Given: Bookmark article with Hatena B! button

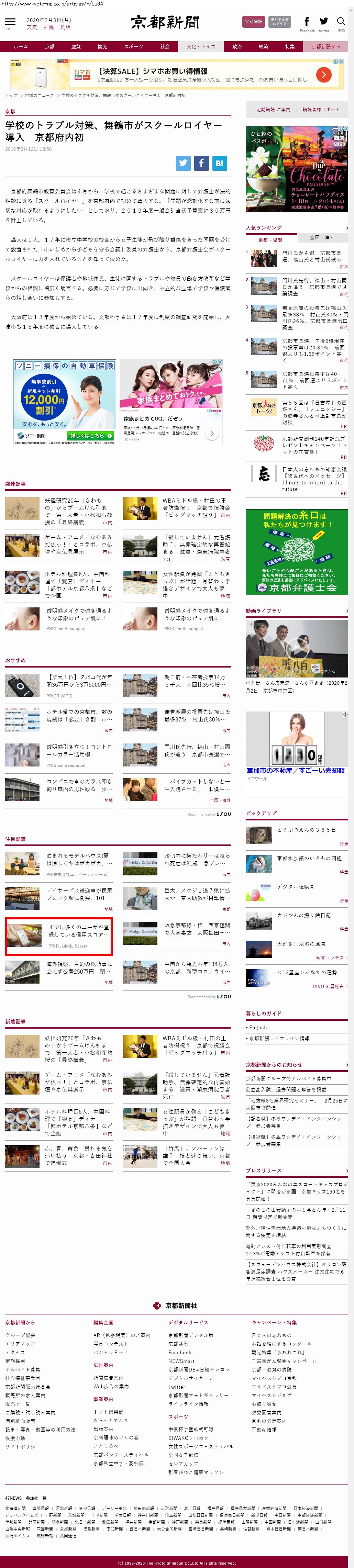Looking at the screenshot, I should [219, 163].
